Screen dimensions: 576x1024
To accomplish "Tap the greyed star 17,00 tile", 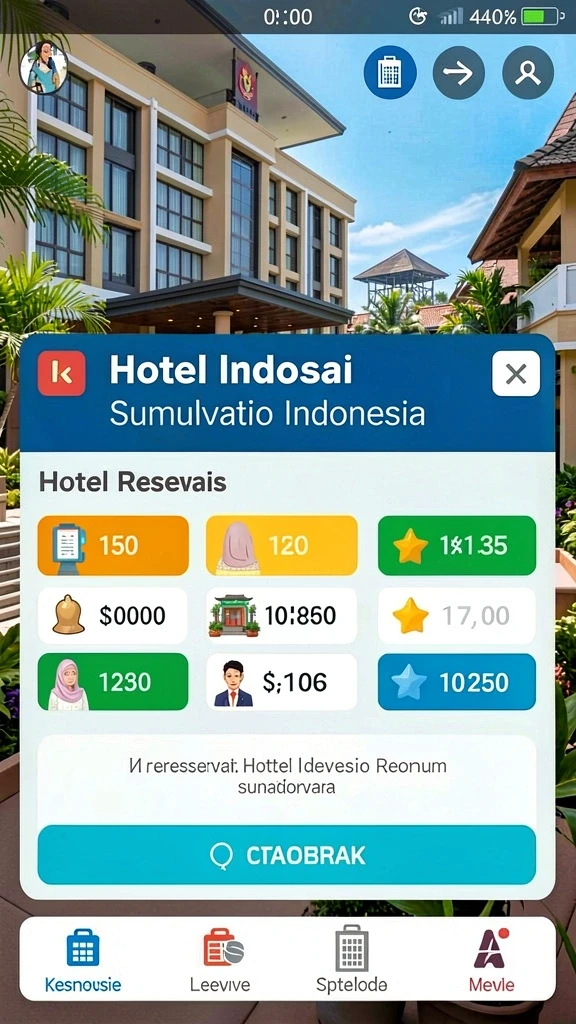I will pos(456,615).
